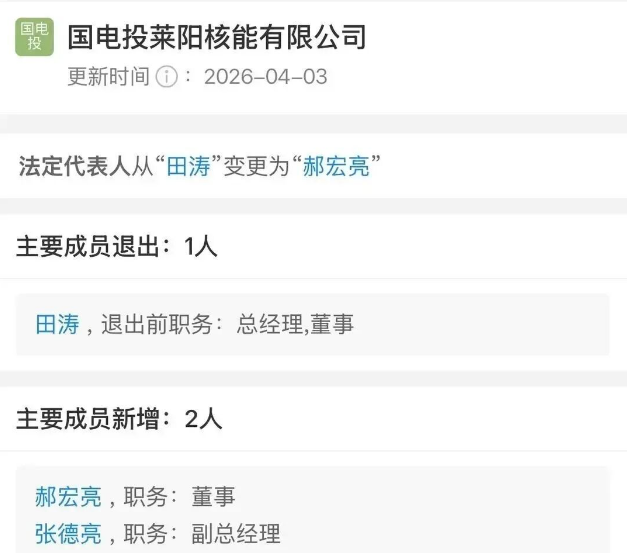Open 田涛 link in 法定代表人 change line
This screenshot has width=627, height=553.
pos(189,166)
